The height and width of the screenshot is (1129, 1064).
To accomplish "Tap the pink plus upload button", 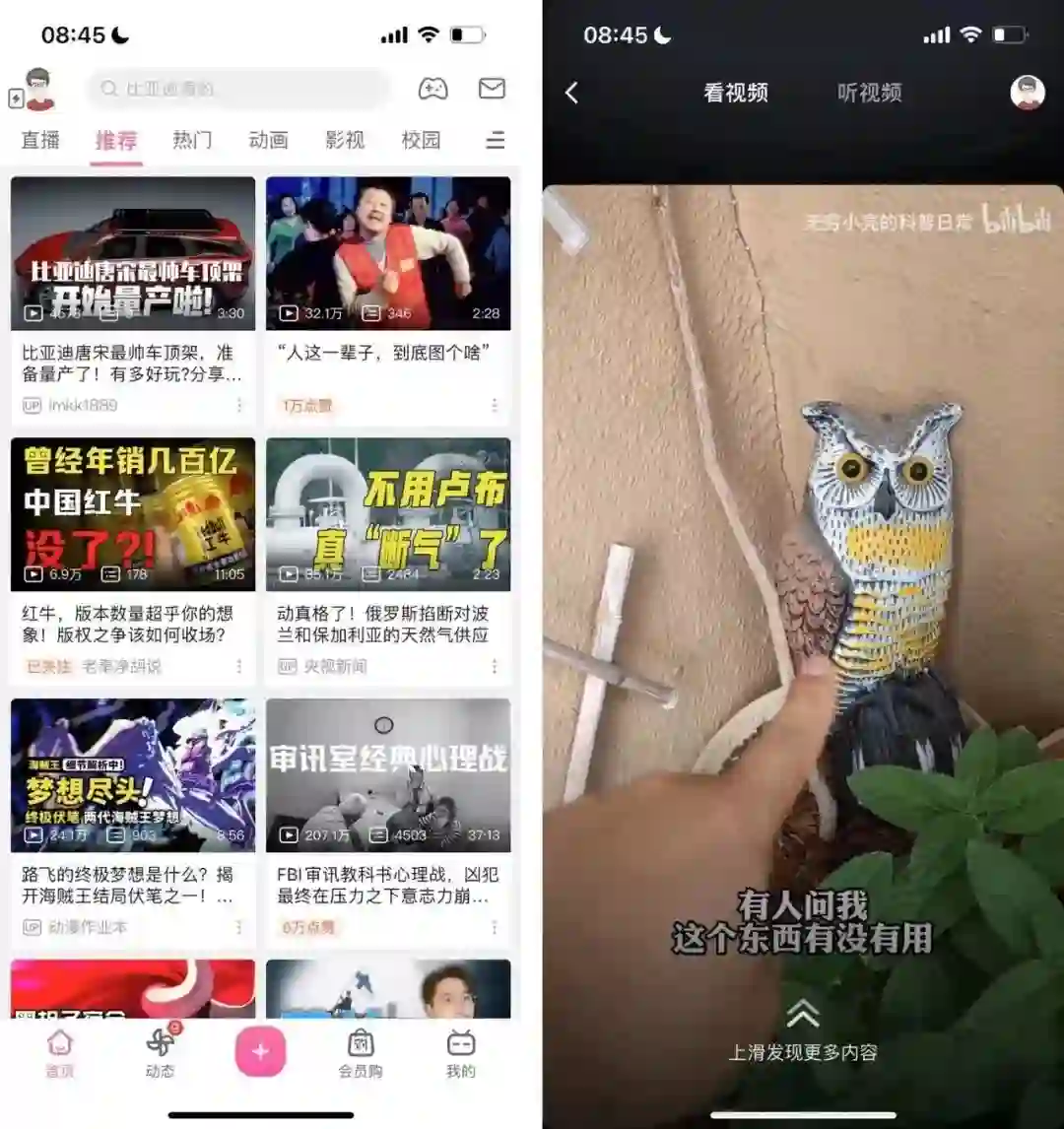I will pos(260,1051).
